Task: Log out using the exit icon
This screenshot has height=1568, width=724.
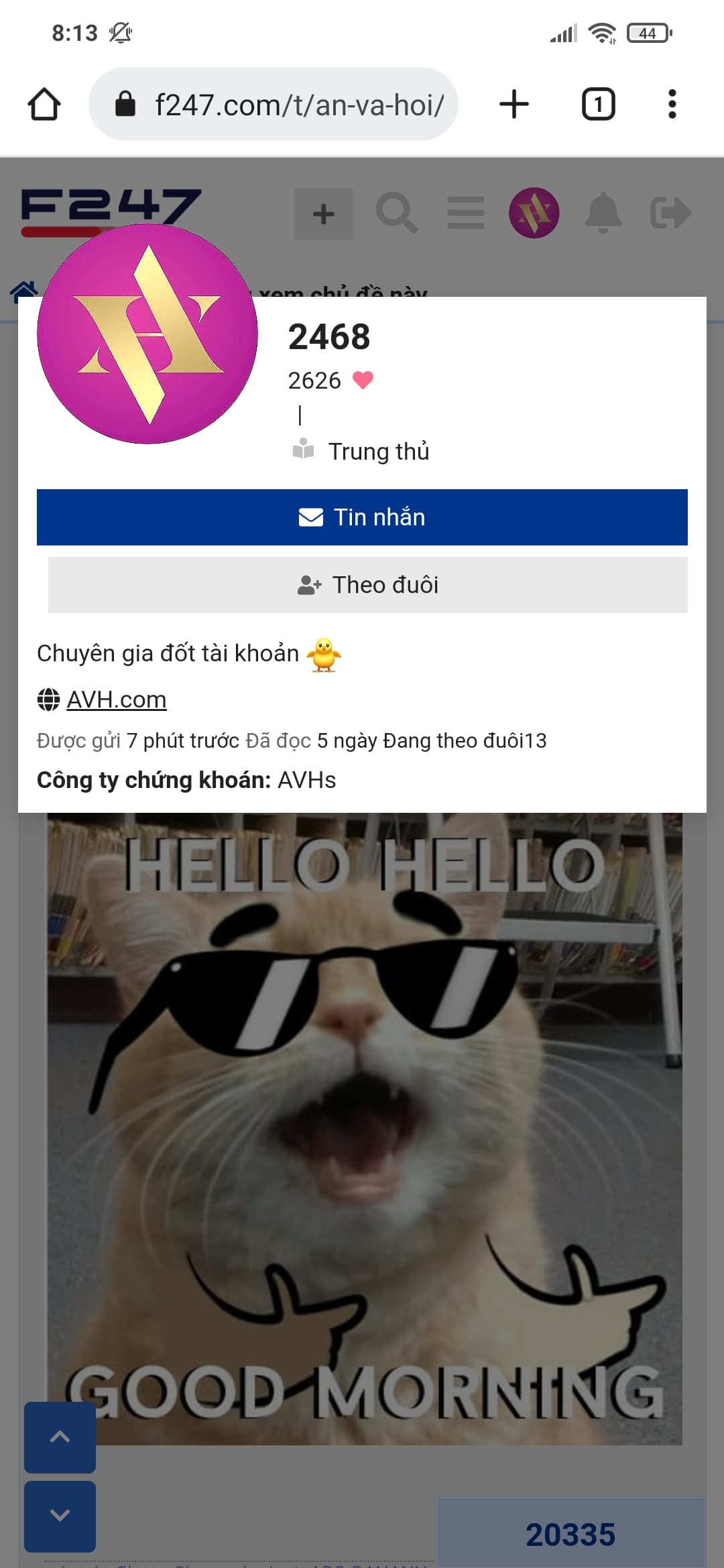Action: tap(670, 214)
